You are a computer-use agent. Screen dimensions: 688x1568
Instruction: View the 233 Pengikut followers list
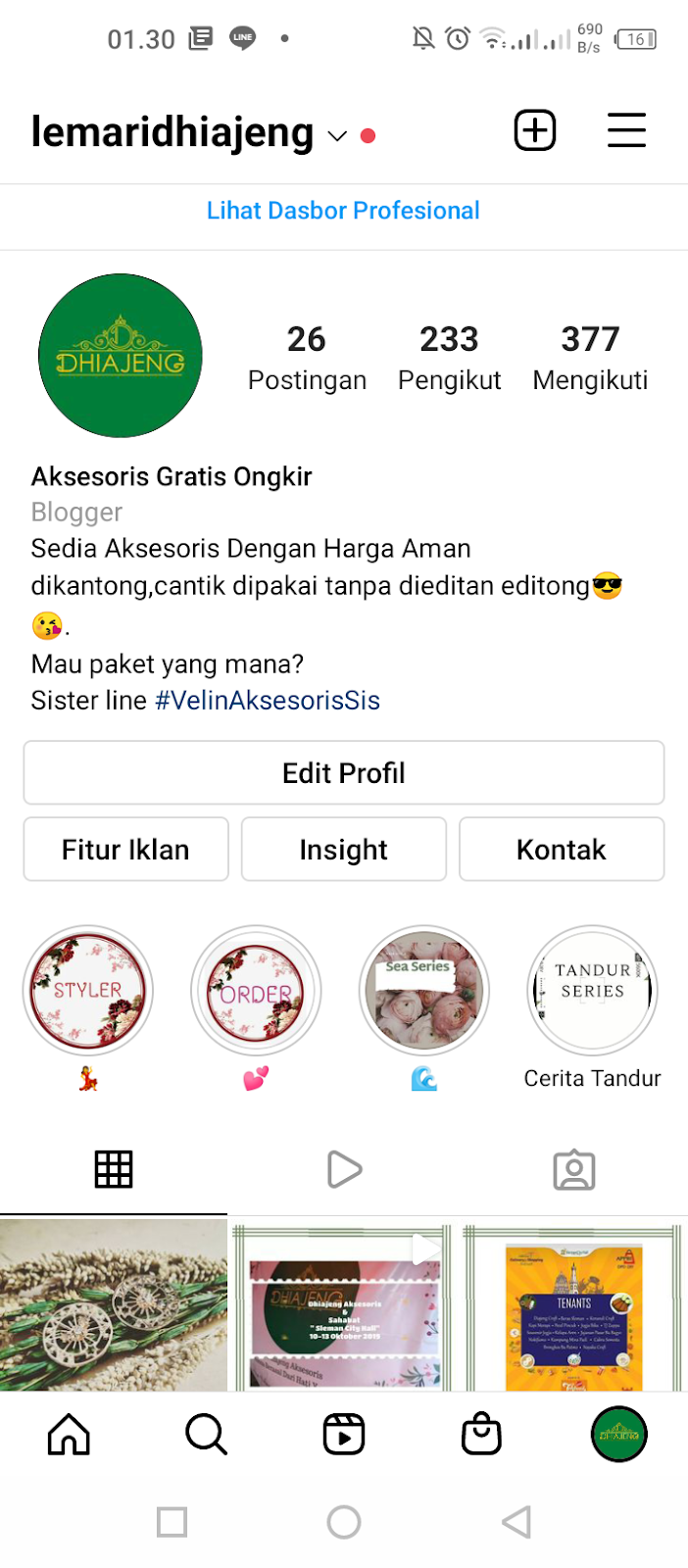pyautogui.click(x=449, y=358)
